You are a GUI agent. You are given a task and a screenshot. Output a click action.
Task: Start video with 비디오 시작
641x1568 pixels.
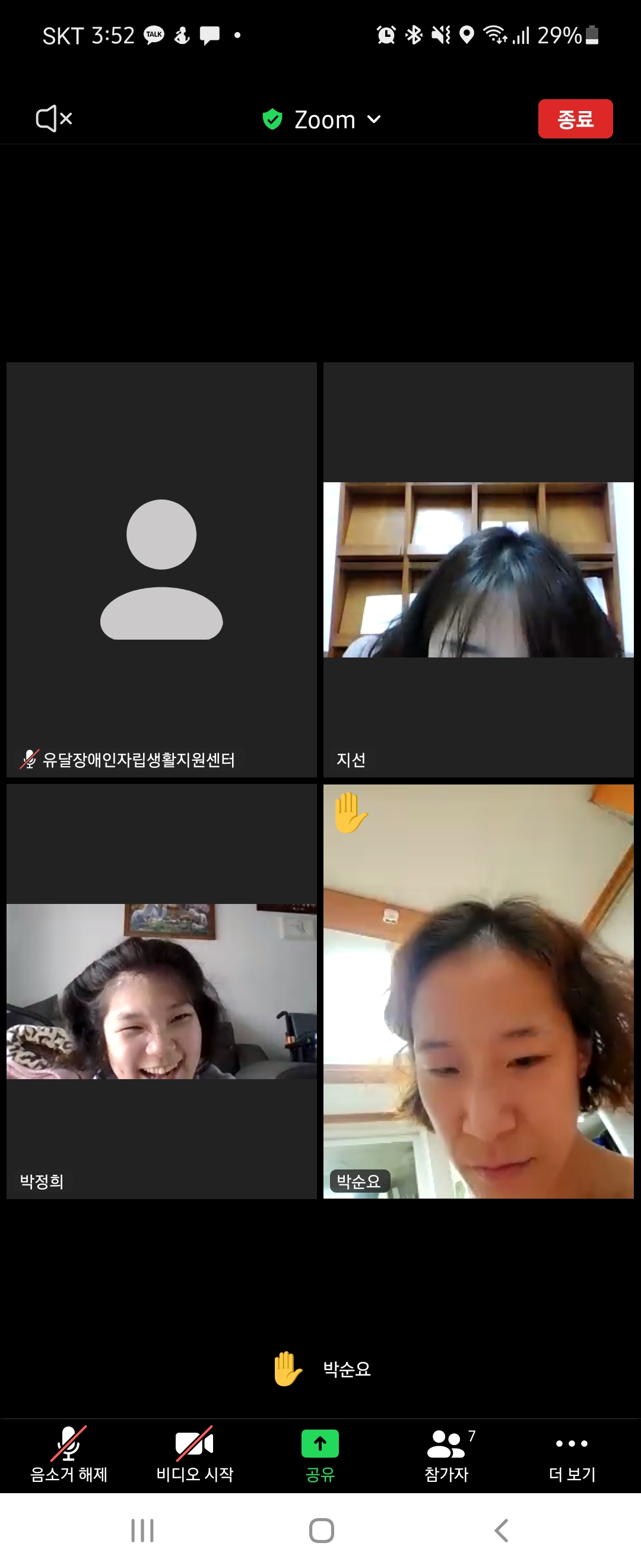(x=195, y=1455)
